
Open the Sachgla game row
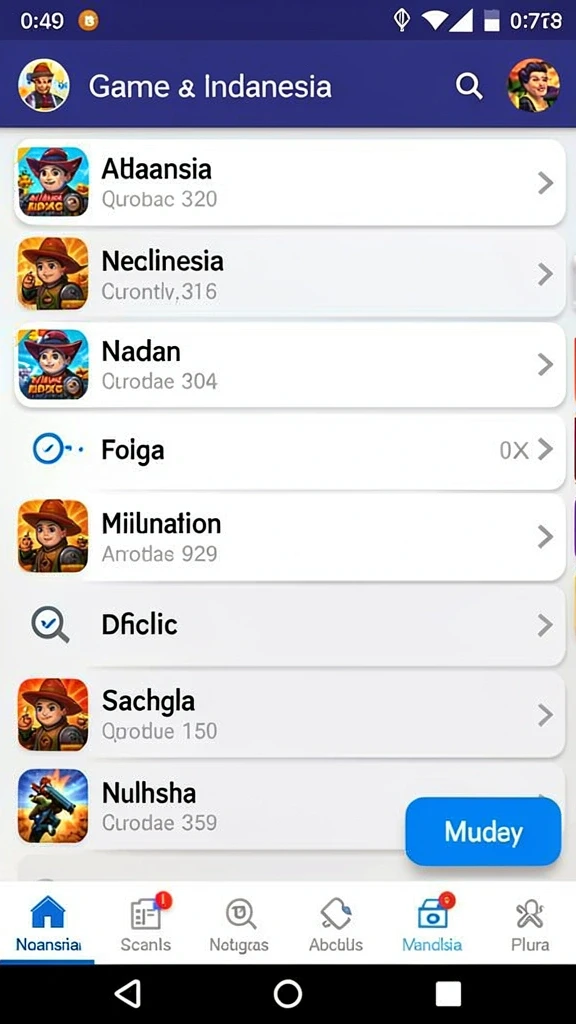[289, 714]
